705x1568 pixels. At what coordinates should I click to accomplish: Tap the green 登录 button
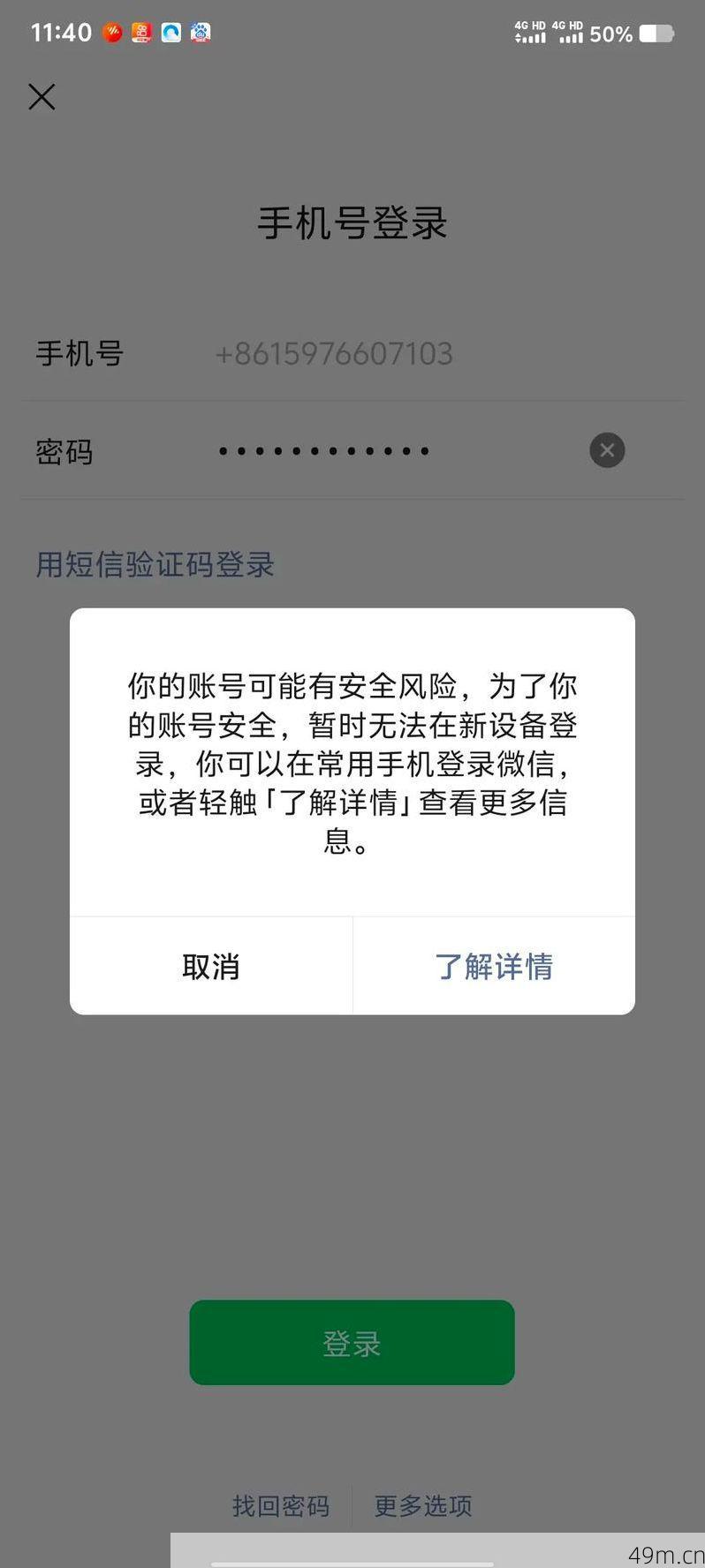[352, 1342]
